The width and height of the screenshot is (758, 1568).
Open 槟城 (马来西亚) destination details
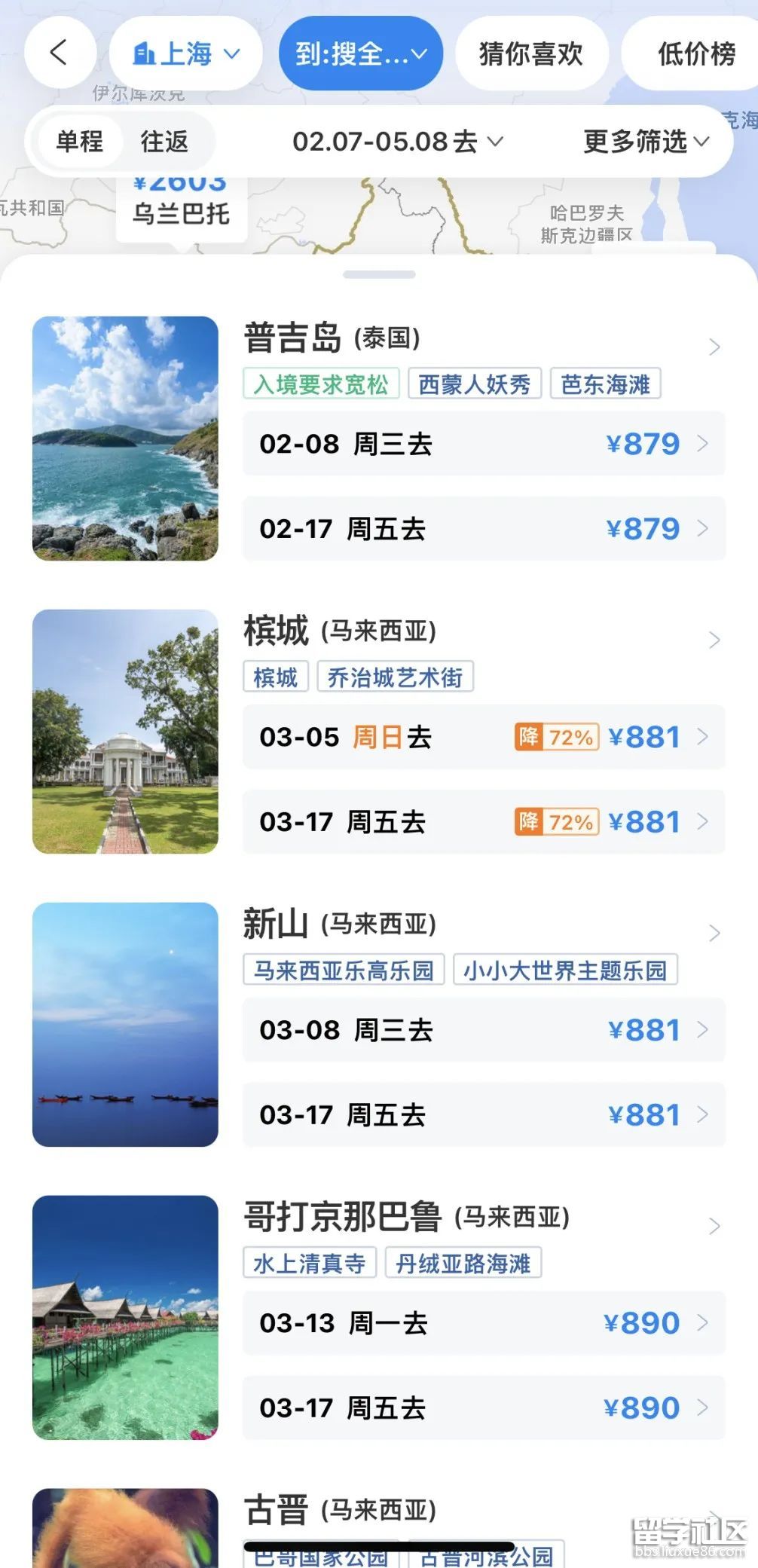[482, 631]
